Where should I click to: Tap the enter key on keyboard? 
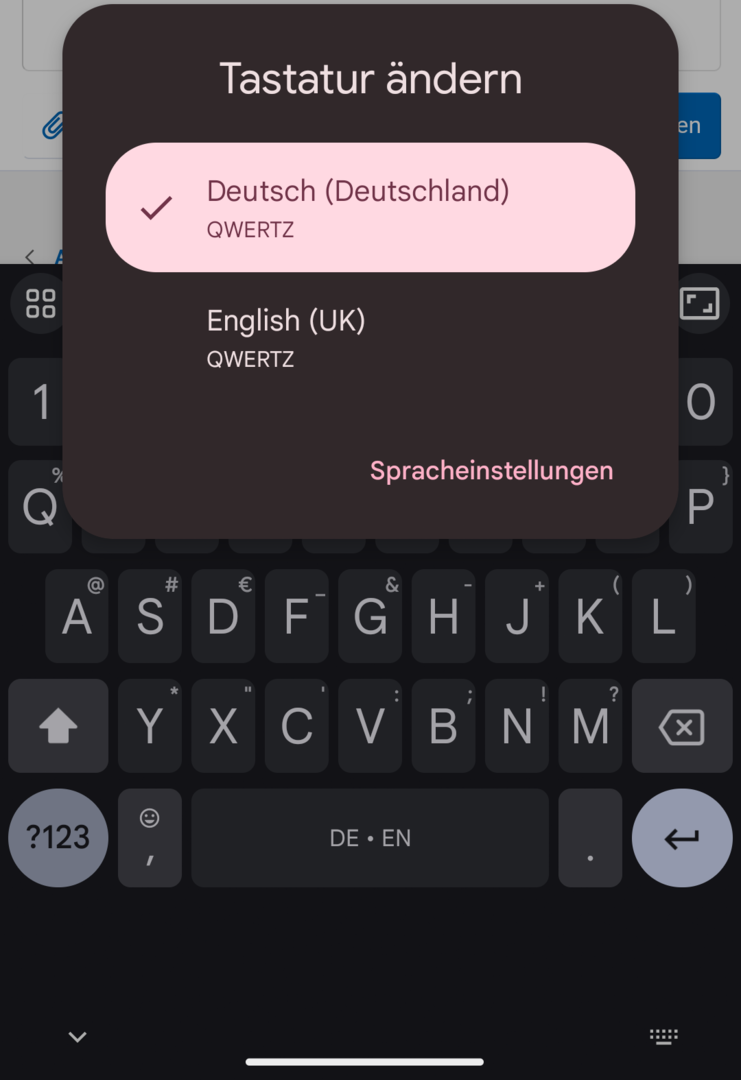coord(682,838)
